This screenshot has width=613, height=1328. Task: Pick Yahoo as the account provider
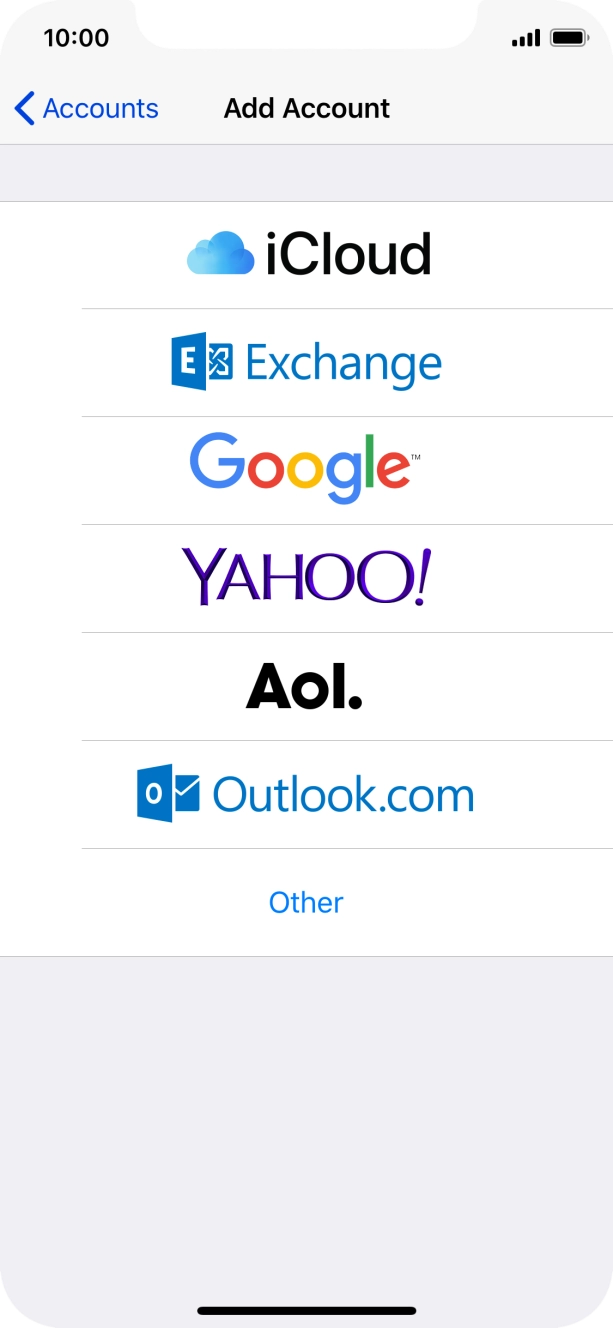pyautogui.click(x=307, y=578)
